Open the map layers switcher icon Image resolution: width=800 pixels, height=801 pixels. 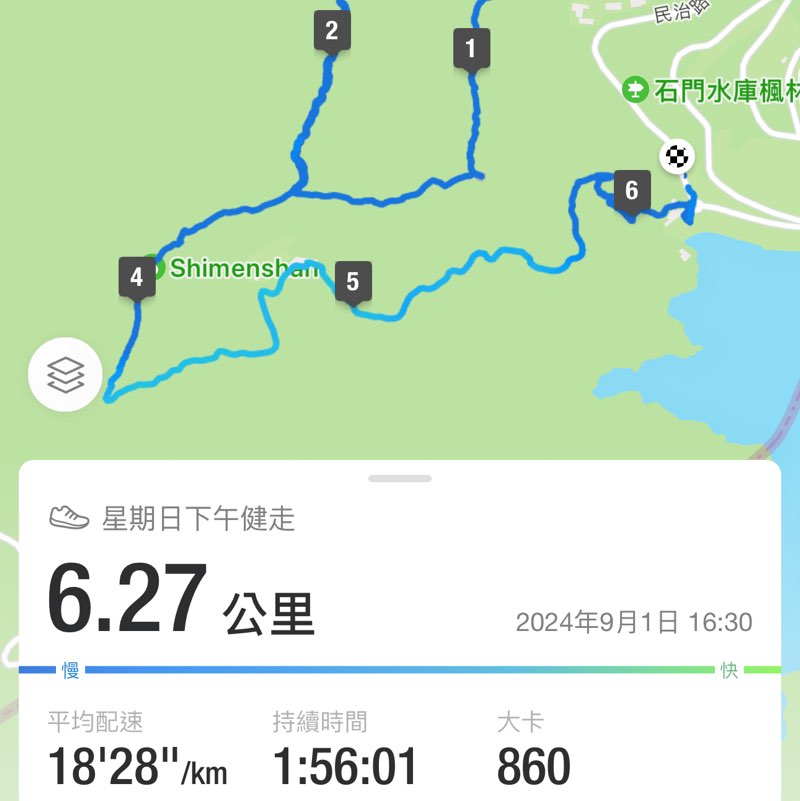pyautogui.click(x=66, y=375)
